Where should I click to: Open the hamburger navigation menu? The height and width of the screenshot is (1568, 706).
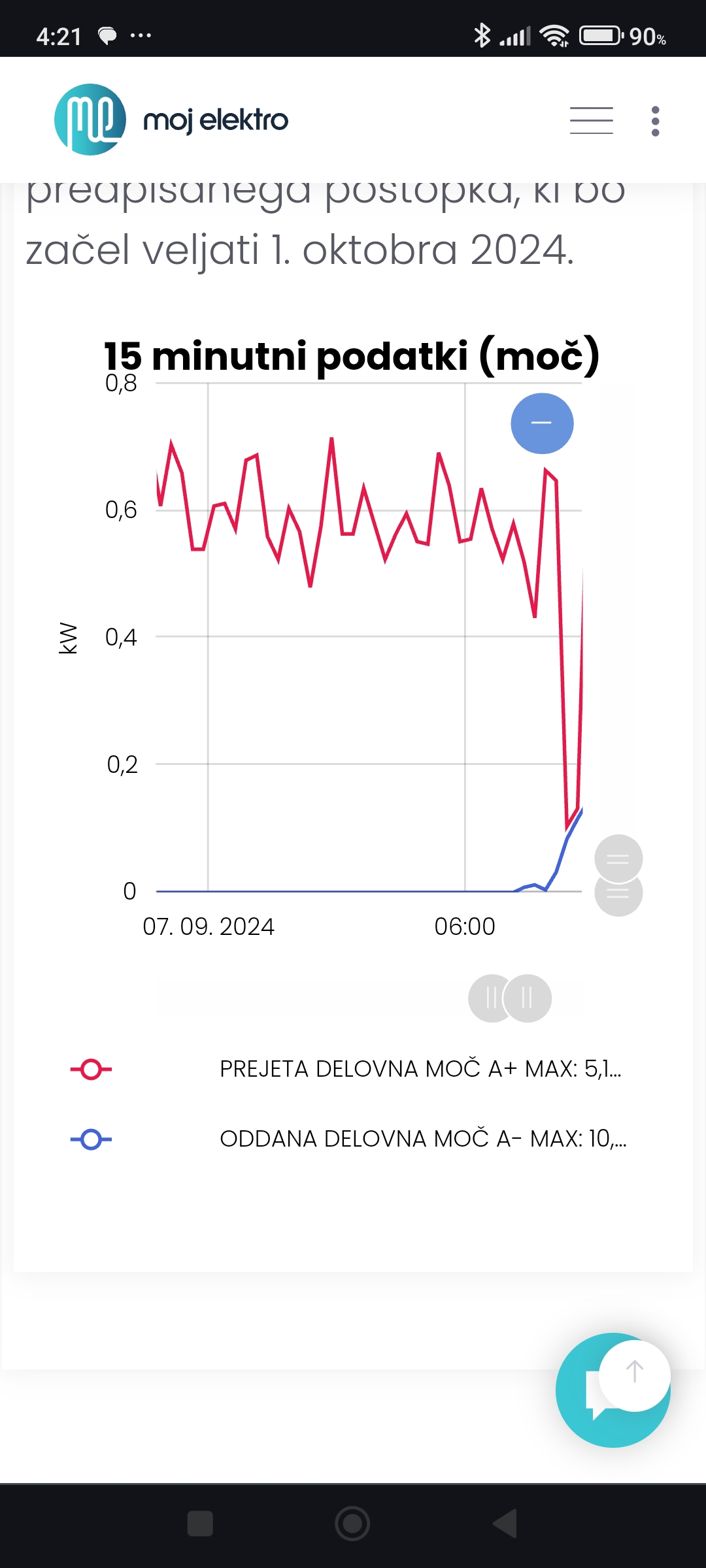pyautogui.click(x=591, y=121)
